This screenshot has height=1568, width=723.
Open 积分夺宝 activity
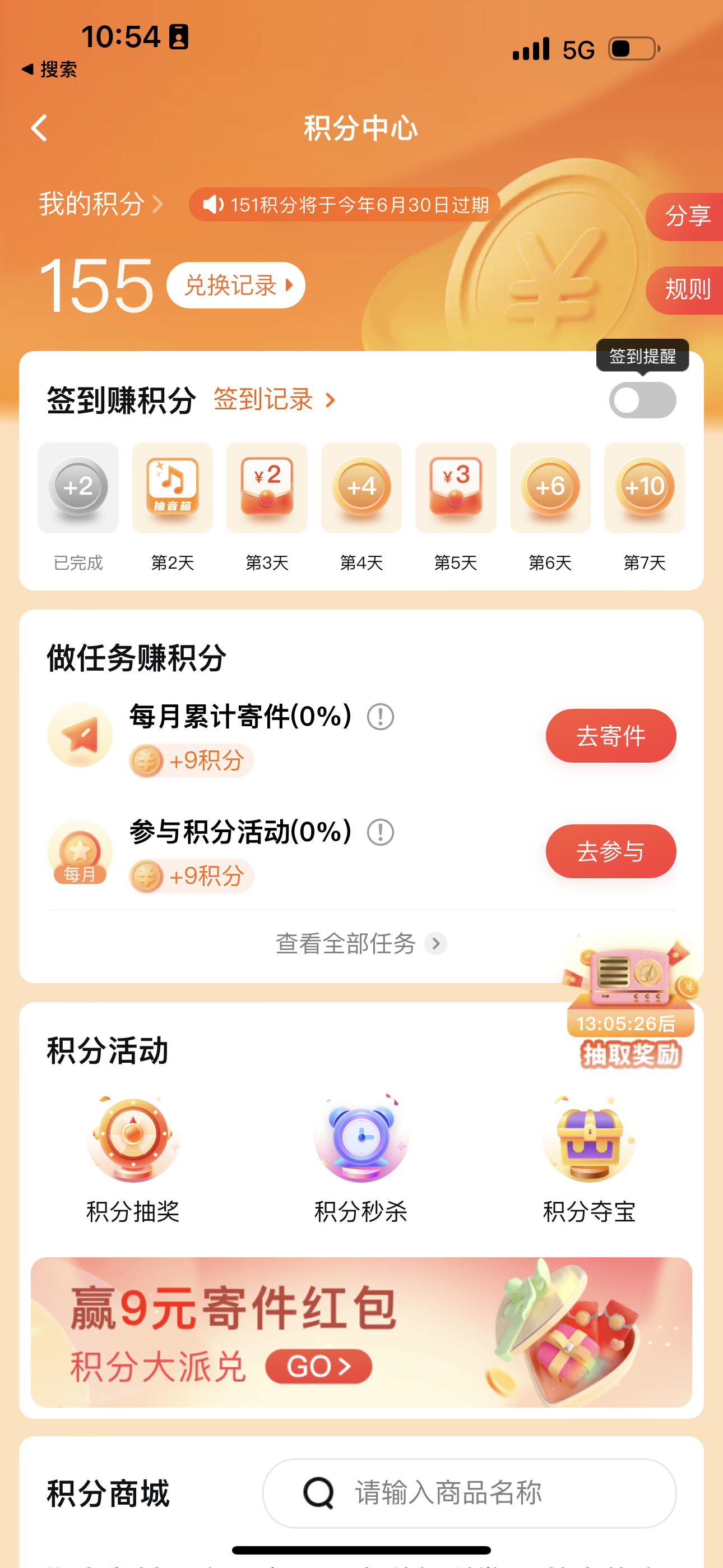tap(589, 1160)
